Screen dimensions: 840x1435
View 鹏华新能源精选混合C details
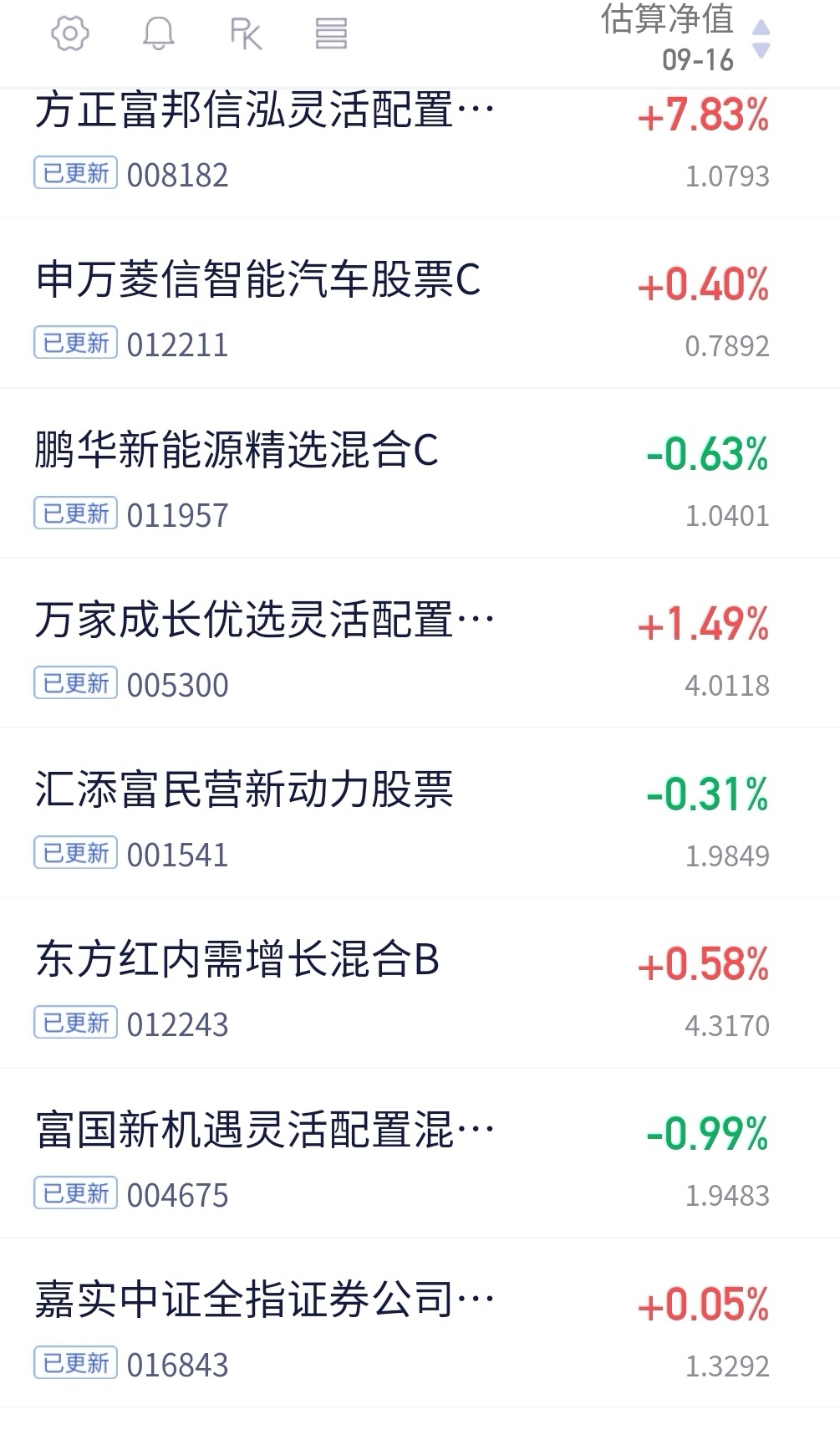[420, 474]
